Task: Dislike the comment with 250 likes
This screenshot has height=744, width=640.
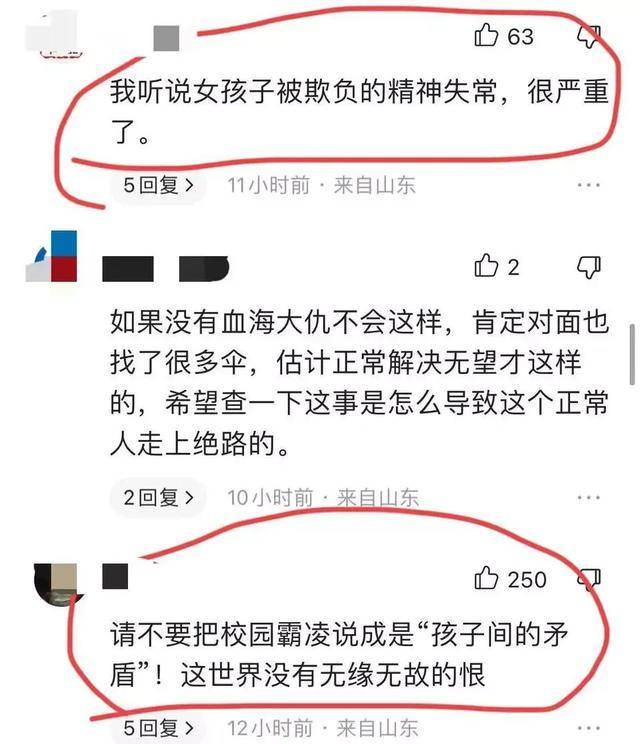Action: tap(590, 578)
